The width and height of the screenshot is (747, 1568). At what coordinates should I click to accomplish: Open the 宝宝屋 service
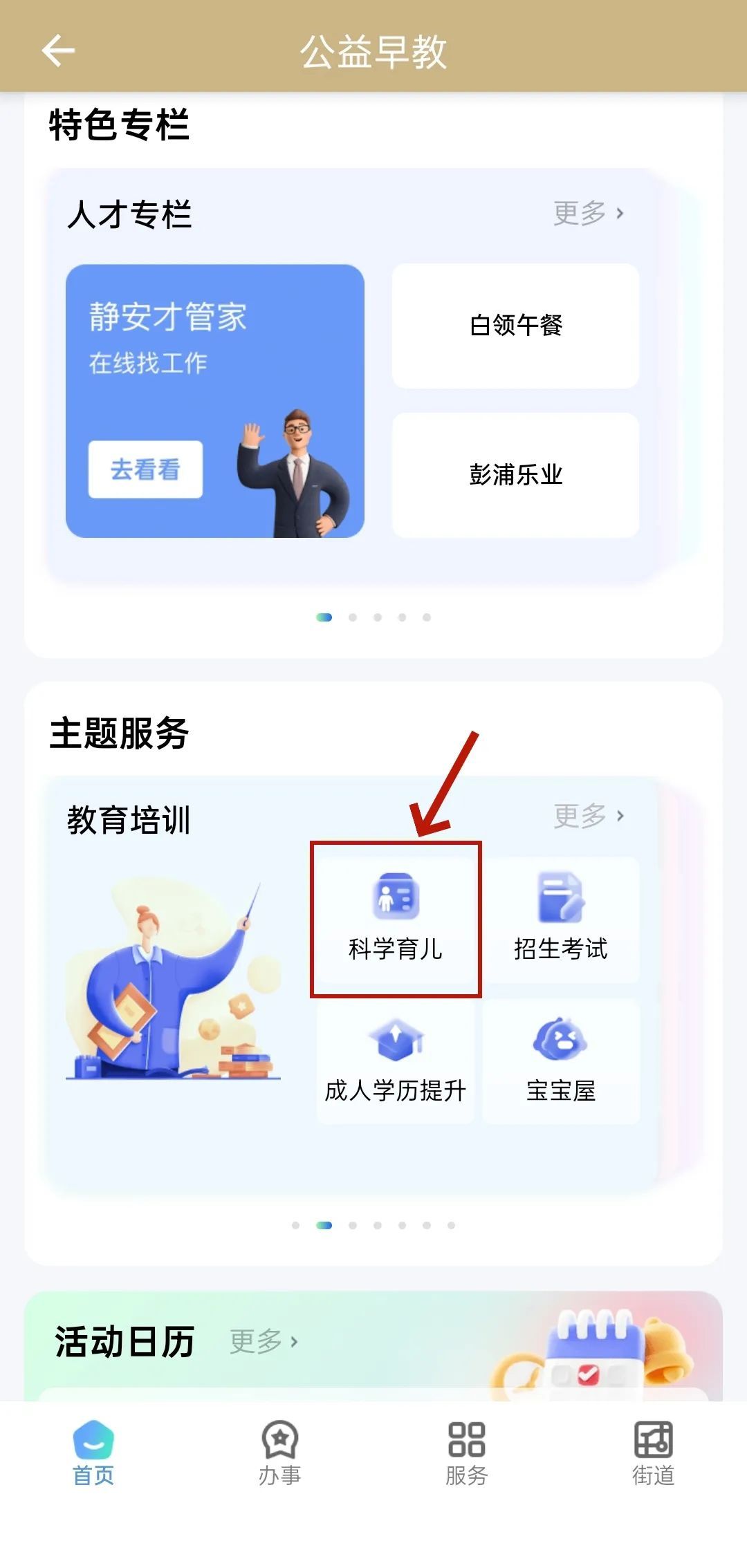560,1062
